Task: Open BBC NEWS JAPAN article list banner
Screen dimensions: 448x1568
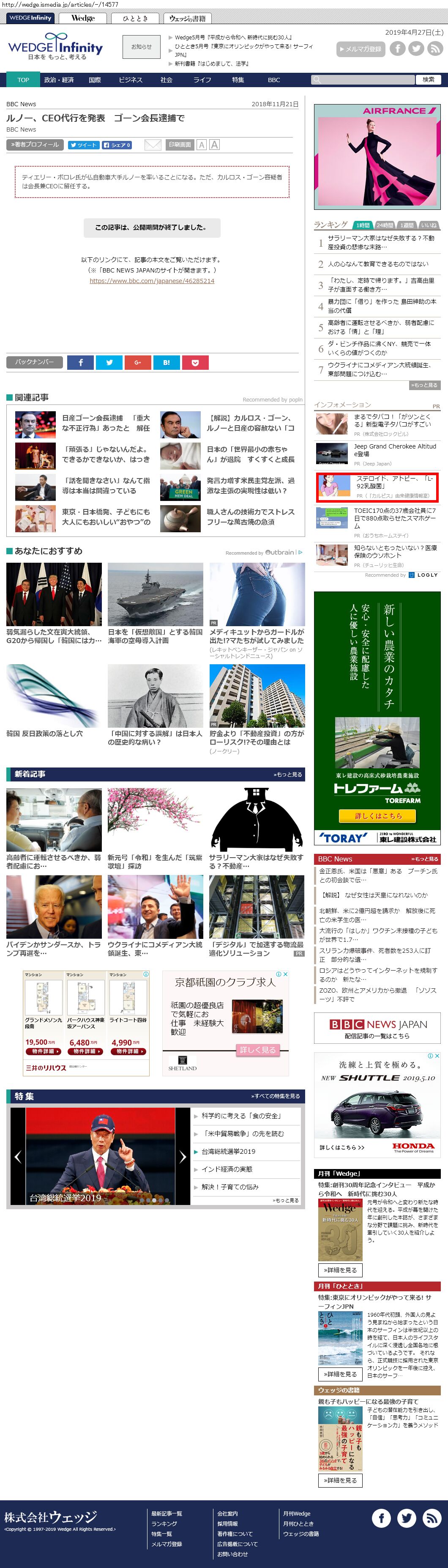Action: [x=377, y=1028]
